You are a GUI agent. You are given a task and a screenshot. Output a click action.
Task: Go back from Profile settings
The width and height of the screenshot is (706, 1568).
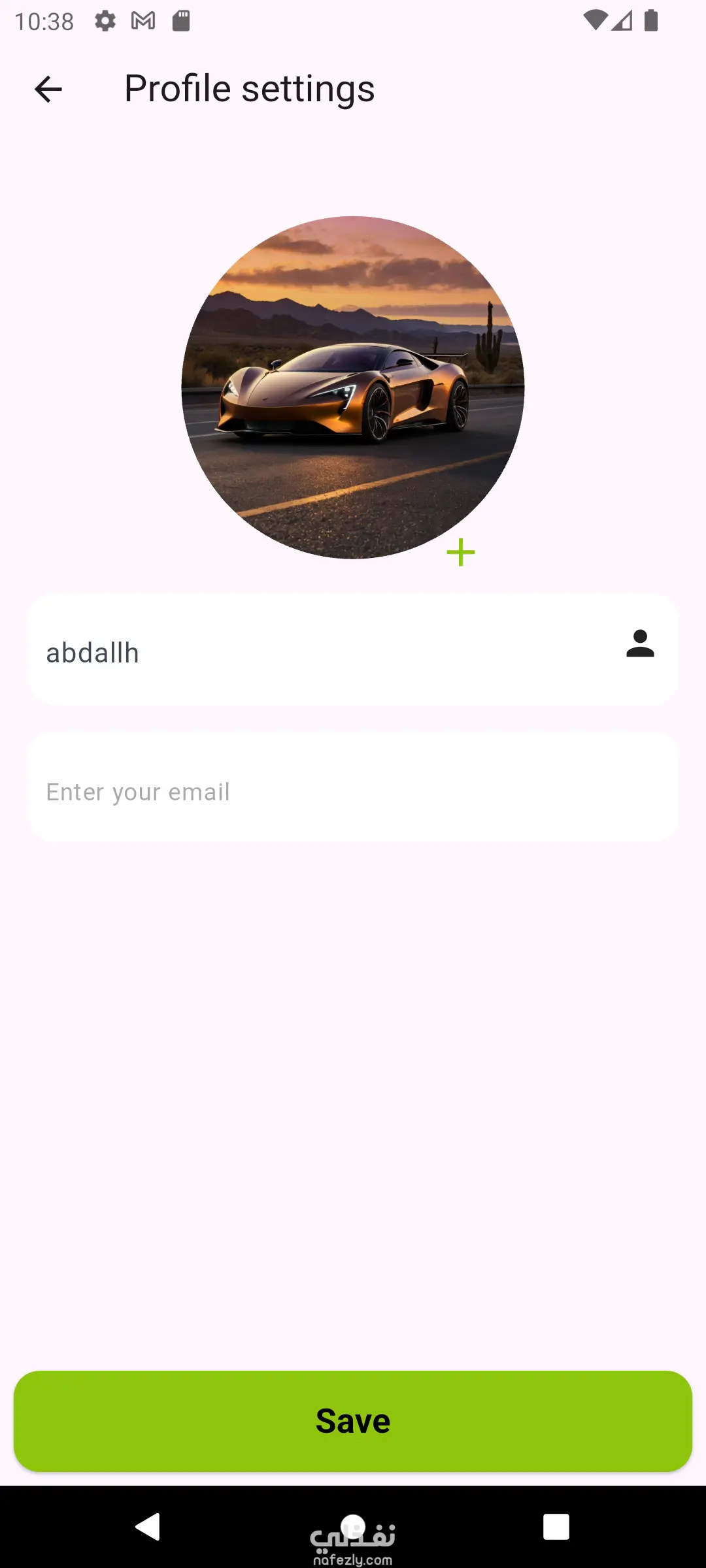point(48,90)
